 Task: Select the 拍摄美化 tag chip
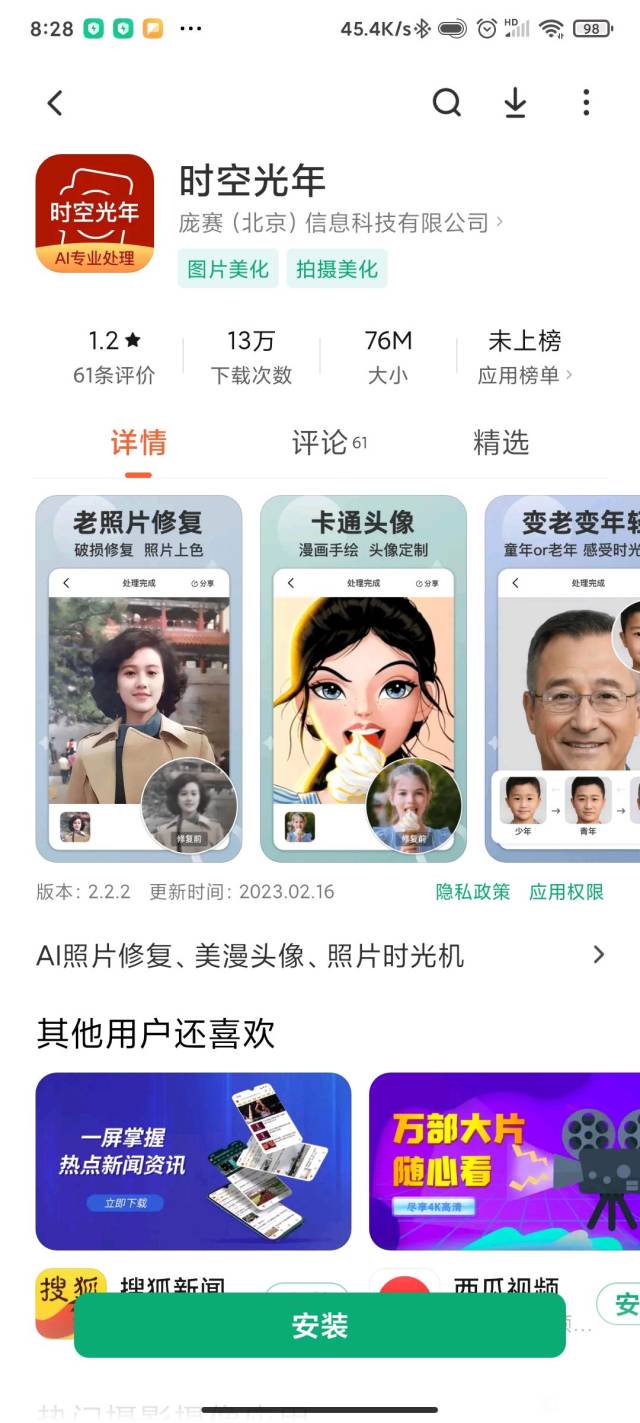point(337,269)
